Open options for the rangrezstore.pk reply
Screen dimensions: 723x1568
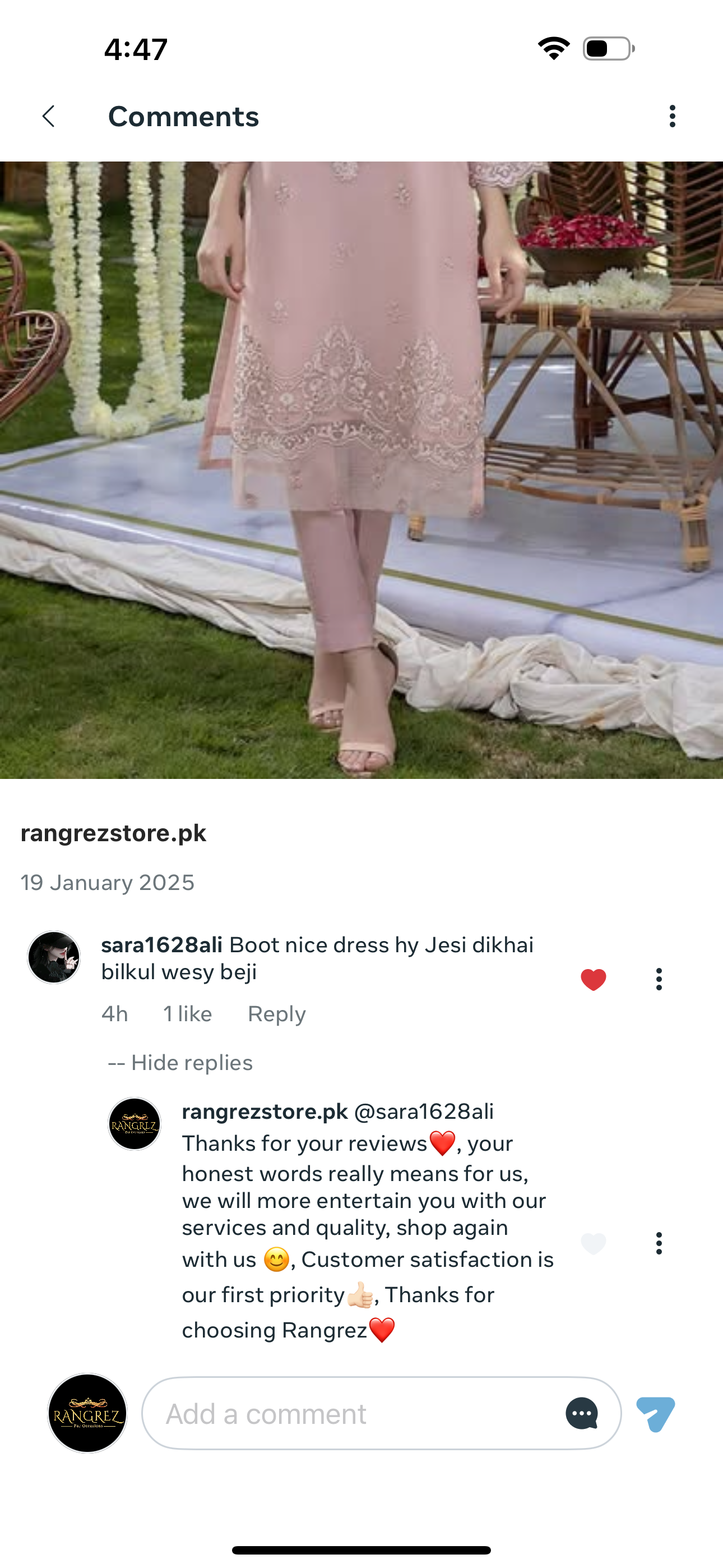pyautogui.click(x=659, y=1243)
